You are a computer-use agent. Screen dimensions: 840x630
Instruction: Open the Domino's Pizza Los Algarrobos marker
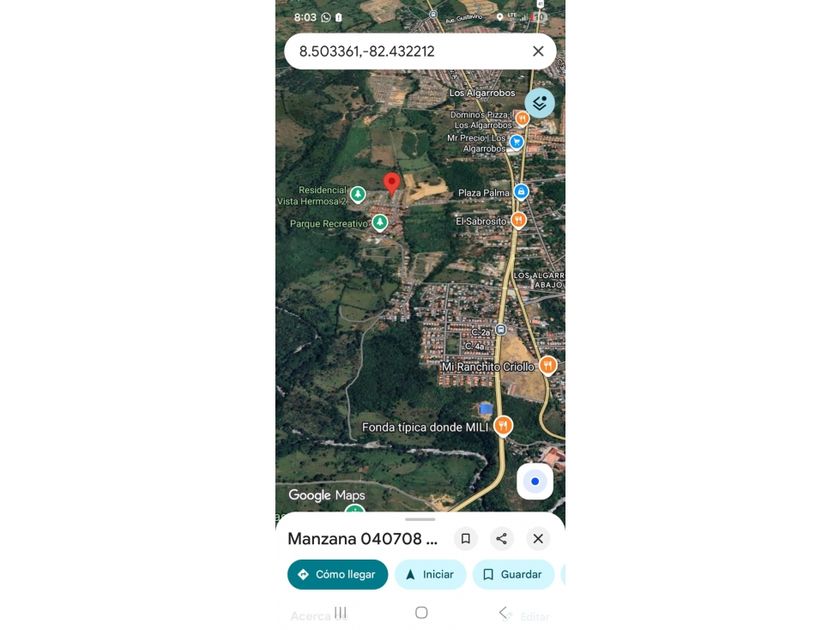coord(522,118)
